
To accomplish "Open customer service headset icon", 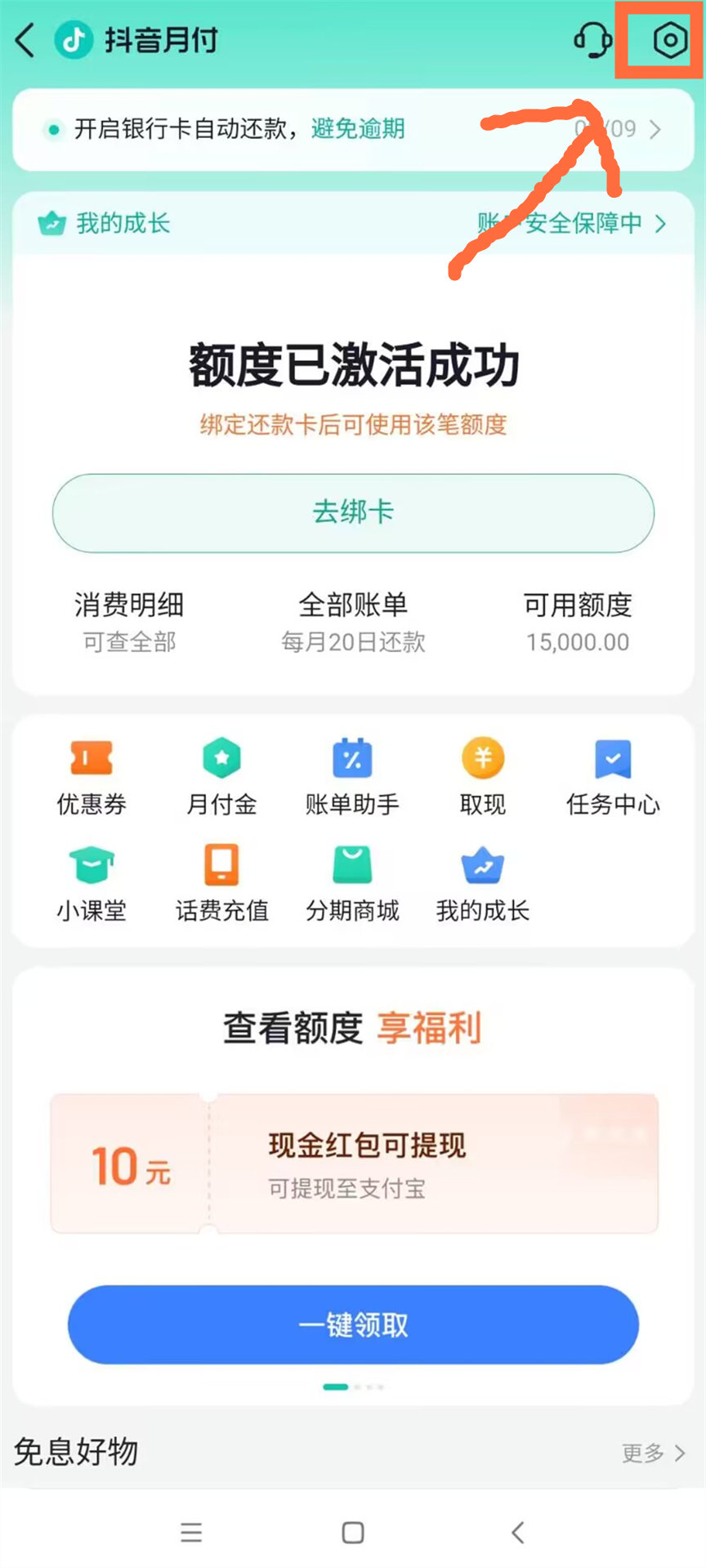I will [592, 40].
